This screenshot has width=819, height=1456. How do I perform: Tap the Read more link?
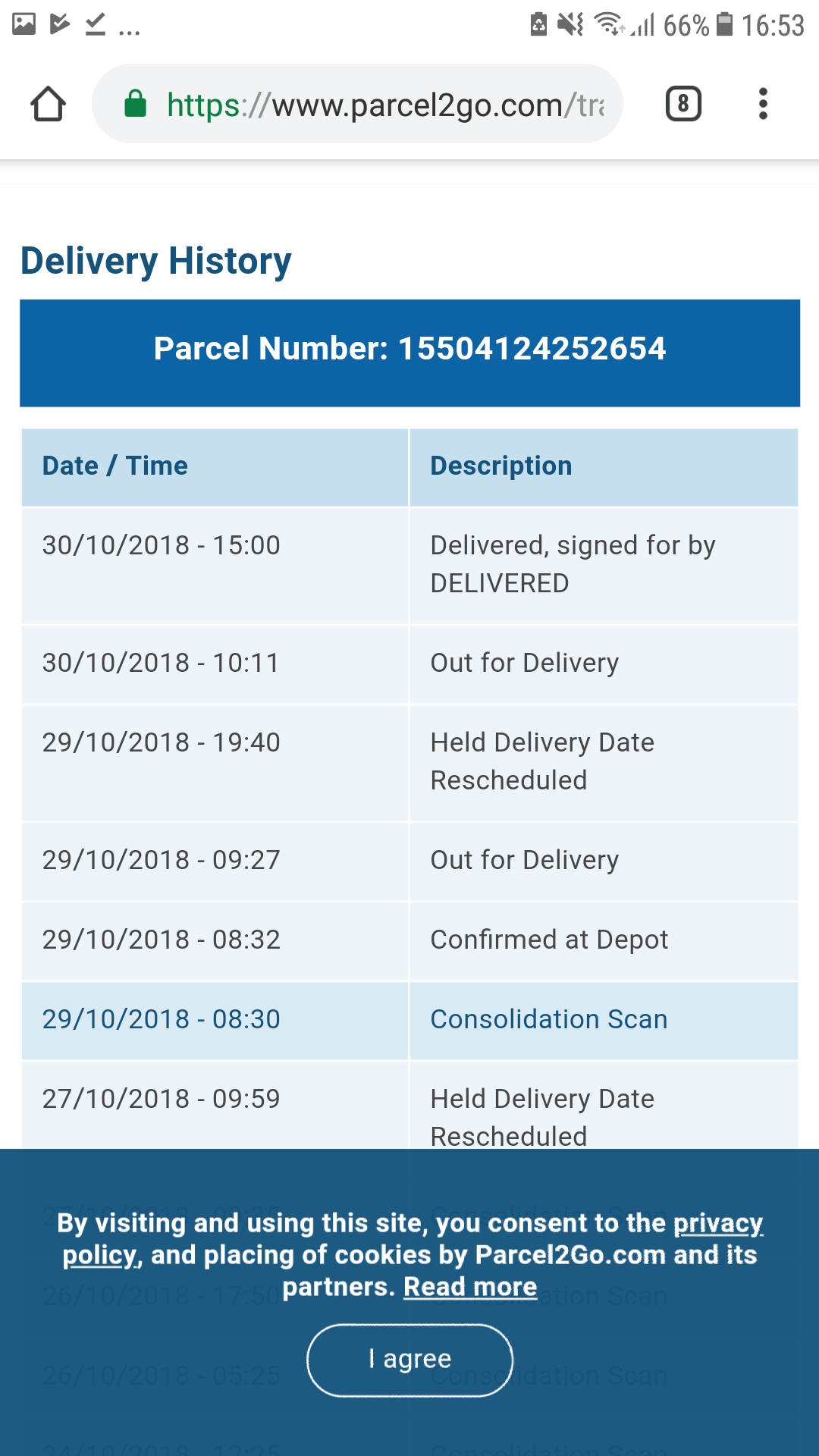(470, 1286)
